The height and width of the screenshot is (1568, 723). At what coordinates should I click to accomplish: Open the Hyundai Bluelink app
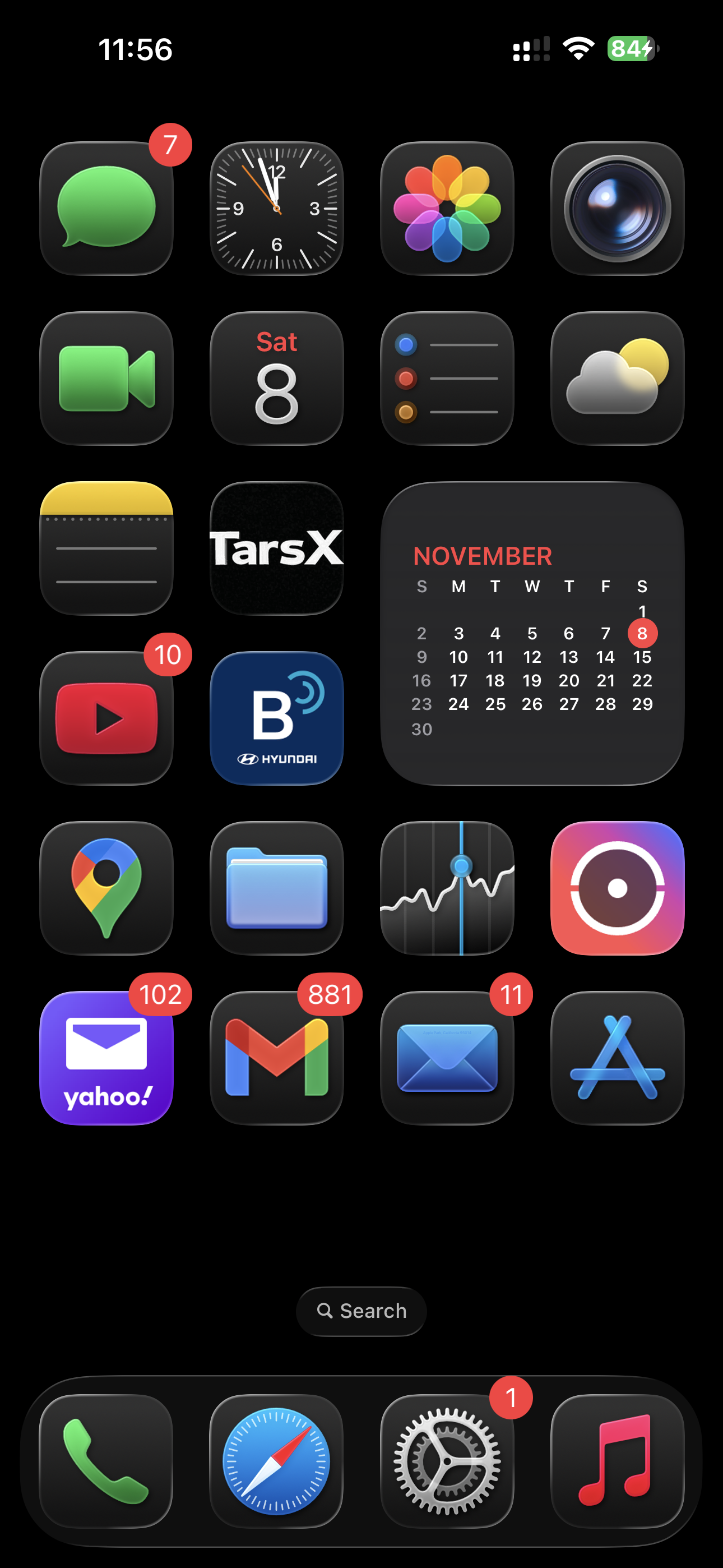point(276,718)
